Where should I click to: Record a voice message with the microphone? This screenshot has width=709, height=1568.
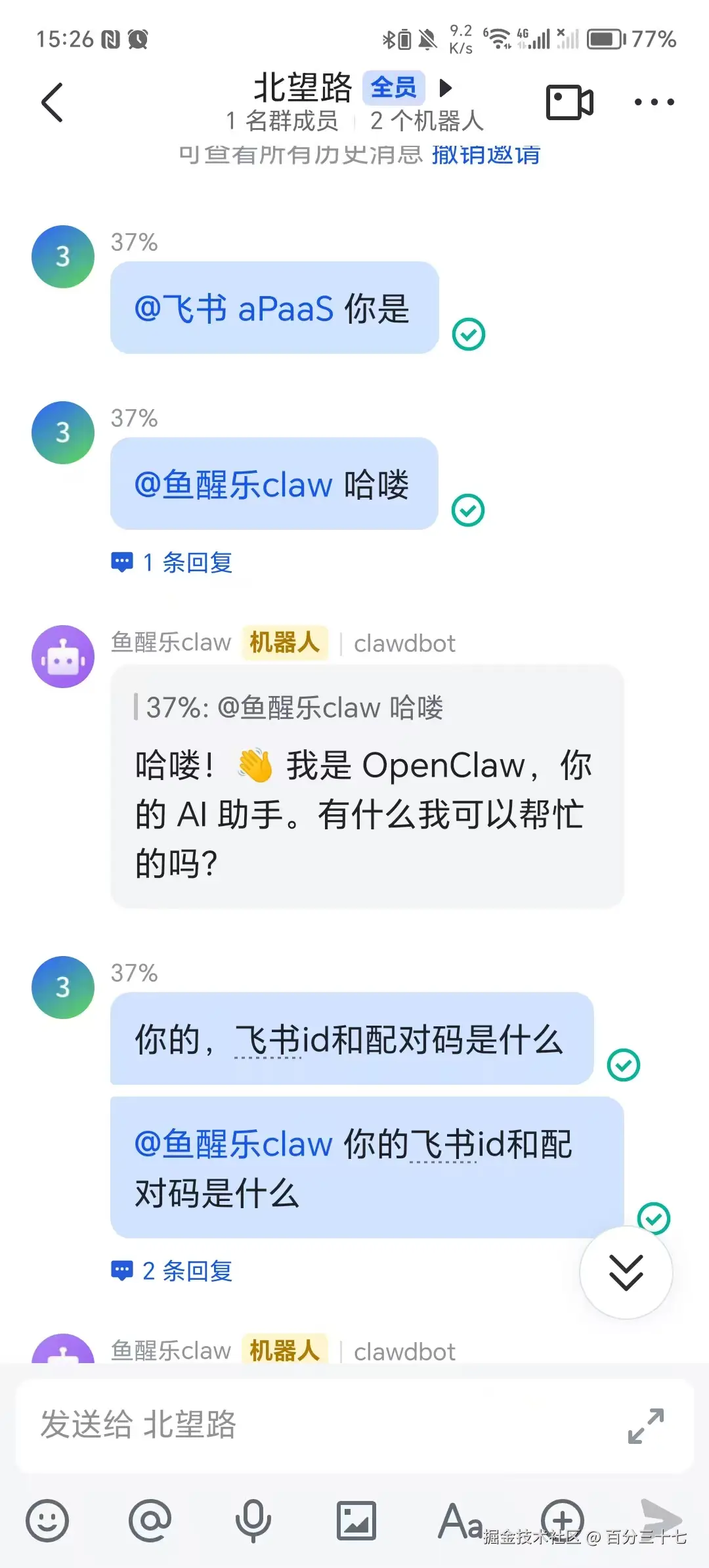coord(253,1520)
